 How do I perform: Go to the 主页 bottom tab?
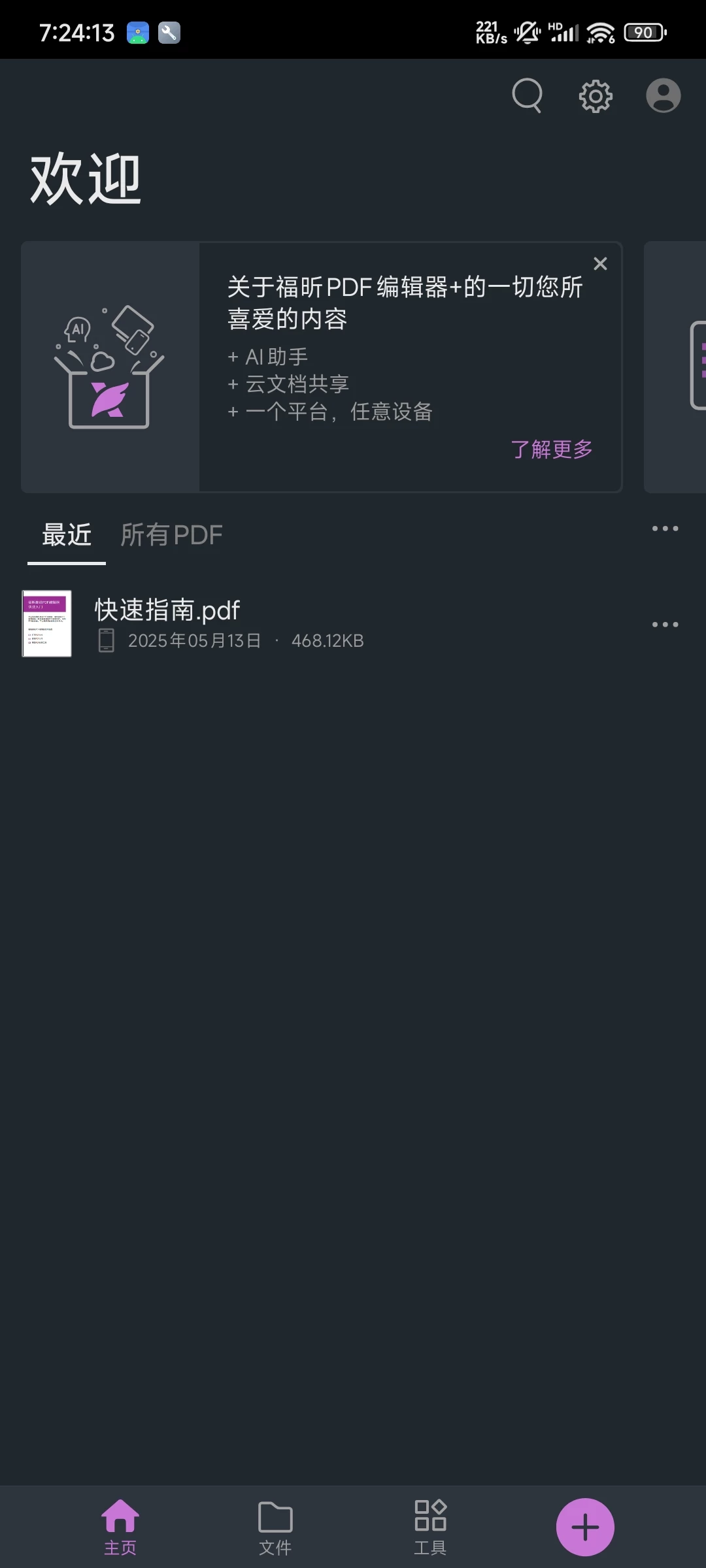point(120,1527)
